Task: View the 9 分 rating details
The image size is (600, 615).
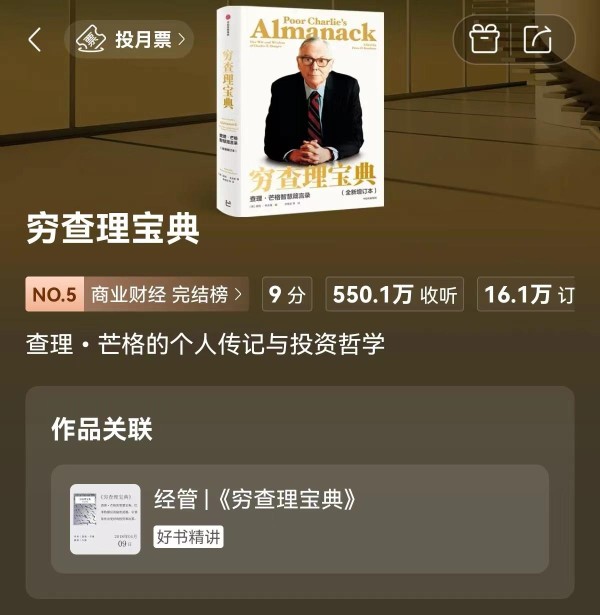Action: pyautogui.click(x=287, y=294)
